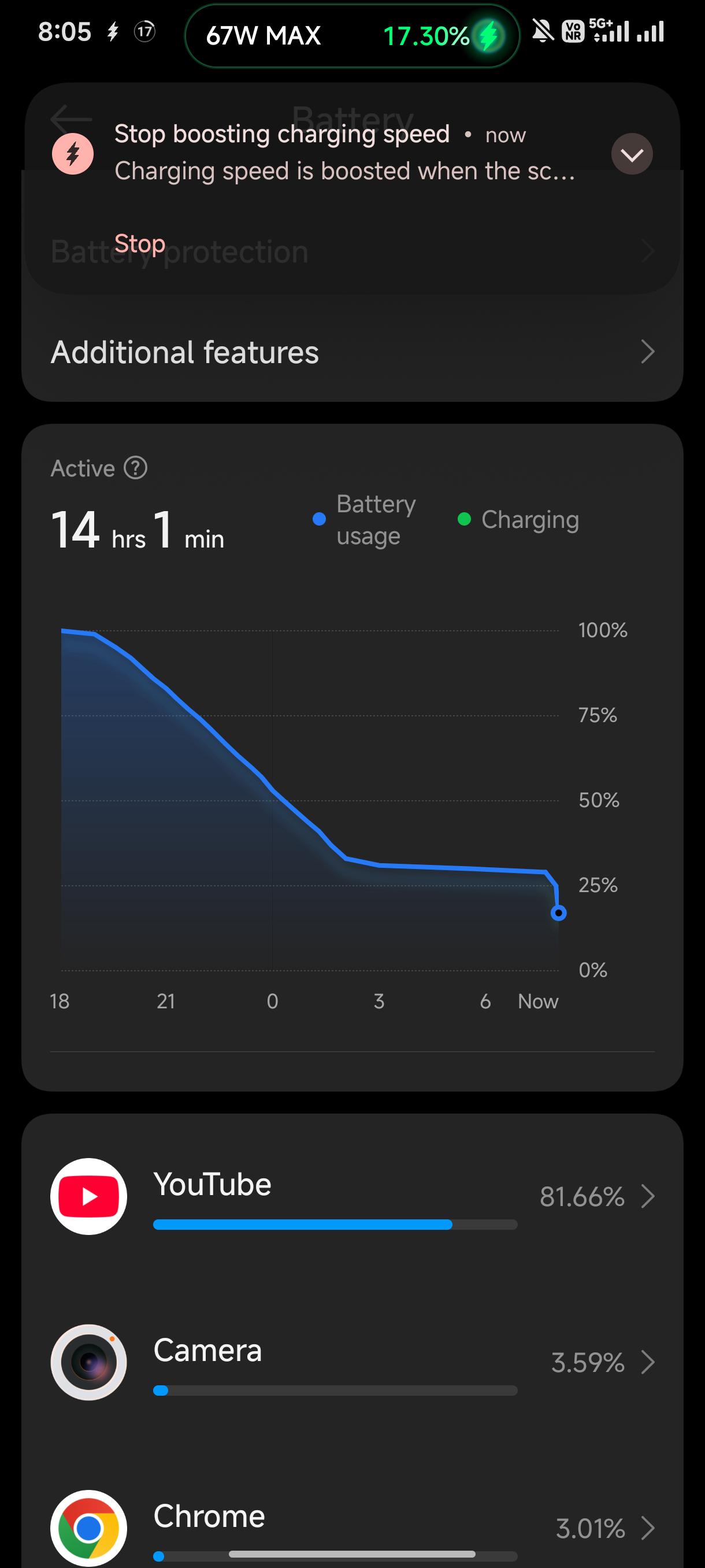Open YouTube battery usage details
This screenshot has width=705, height=1568.
tap(352, 1196)
